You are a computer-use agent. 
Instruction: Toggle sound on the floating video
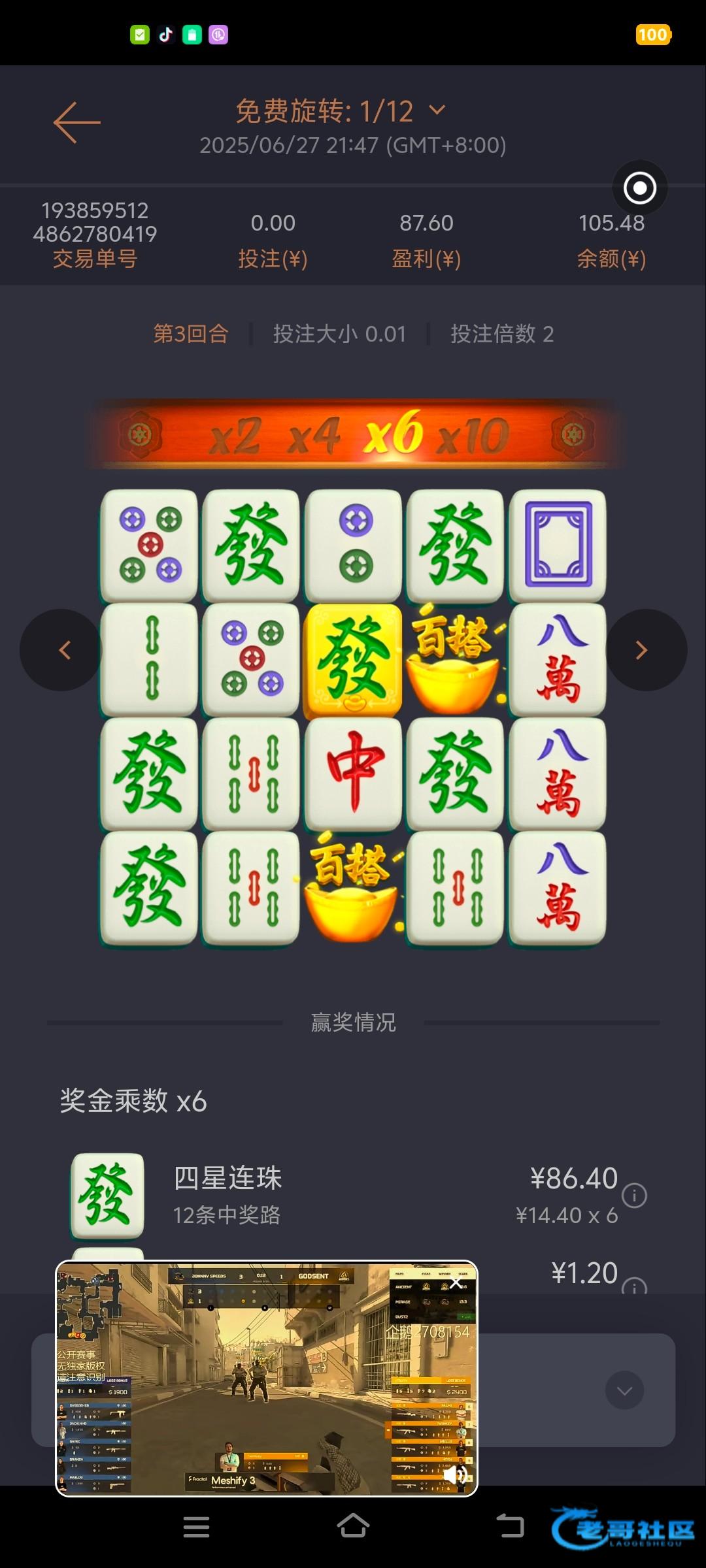tap(454, 1475)
